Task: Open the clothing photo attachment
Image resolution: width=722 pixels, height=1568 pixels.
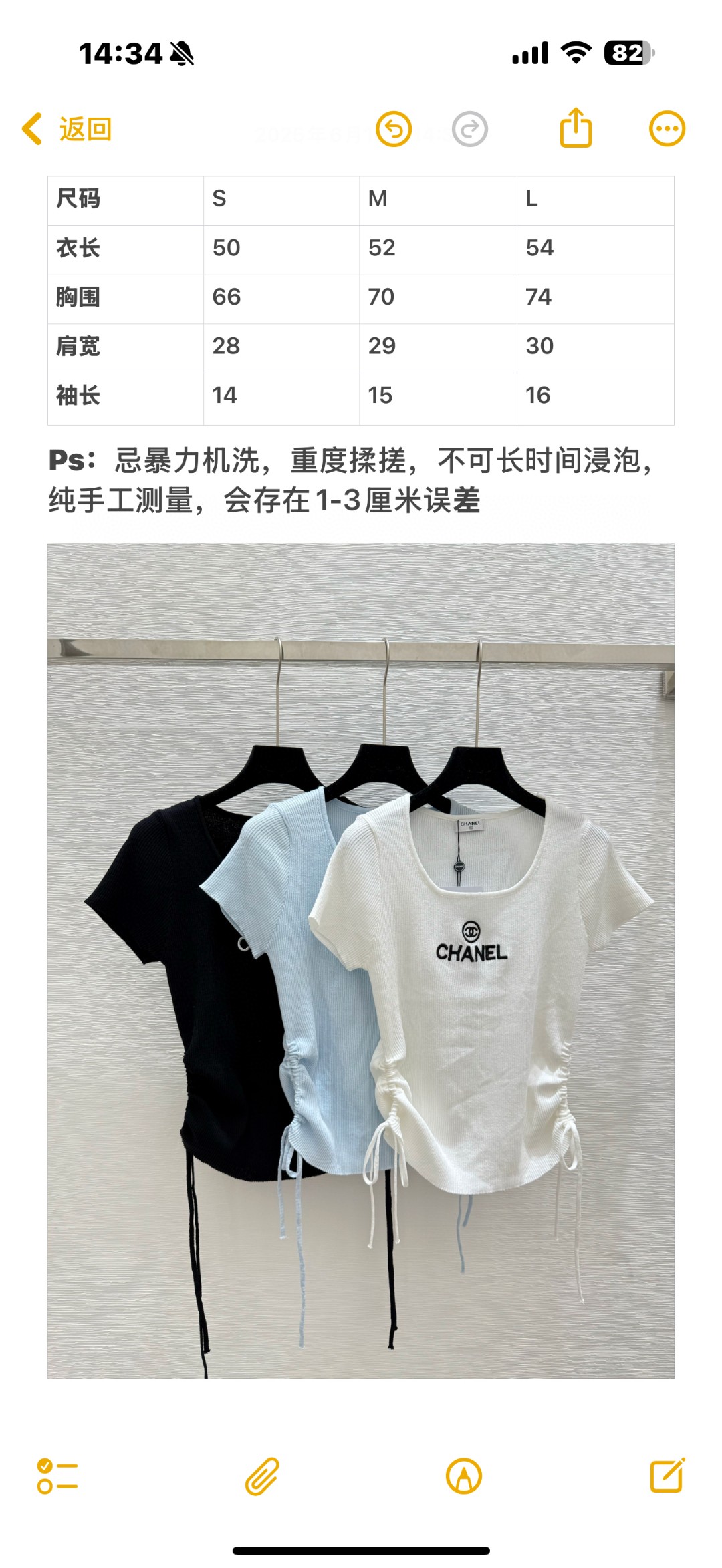Action: (x=361, y=962)
